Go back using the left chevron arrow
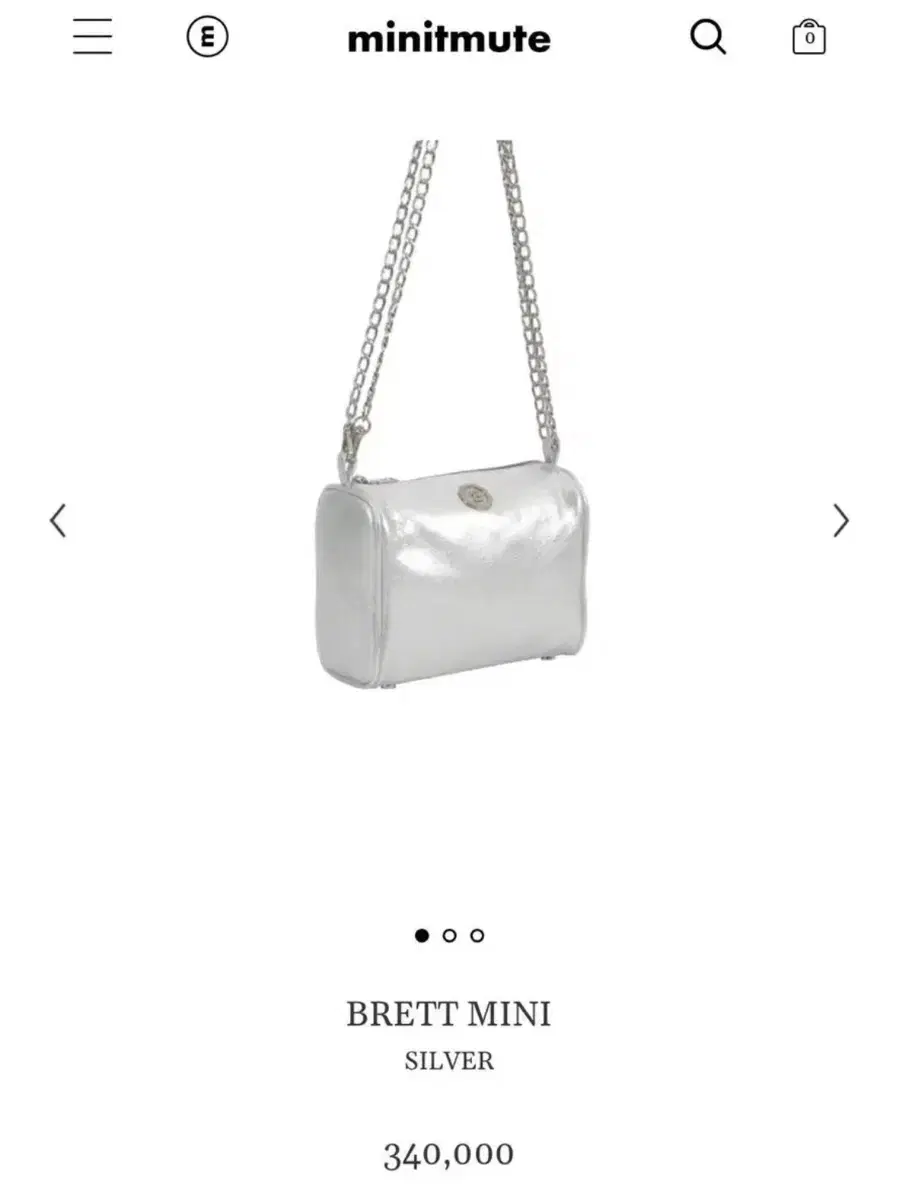 pos(59,520)
